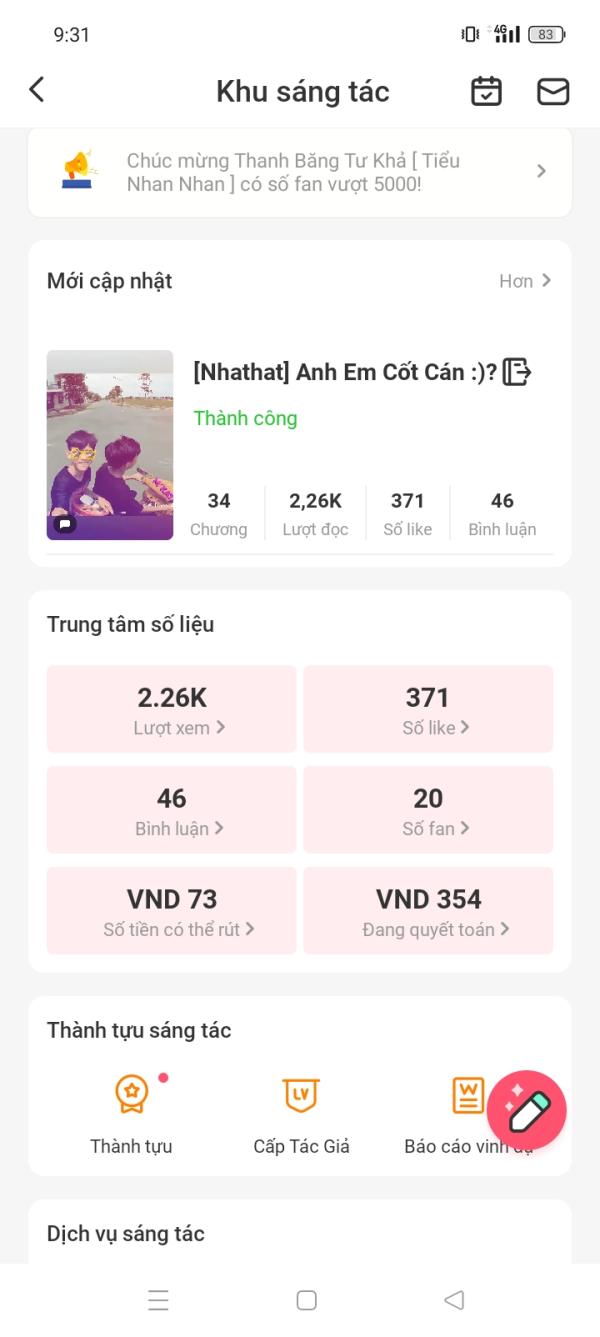Viewport: 600px width, 1337px height.
Task: Go back from Khu sáng tác
Action: (37, 90)
